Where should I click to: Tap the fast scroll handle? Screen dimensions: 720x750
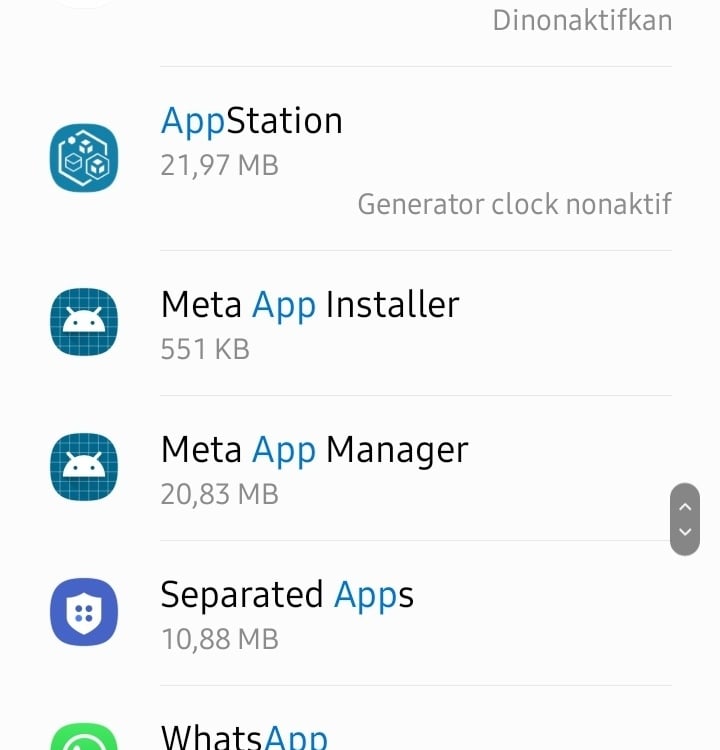(685, 519)
